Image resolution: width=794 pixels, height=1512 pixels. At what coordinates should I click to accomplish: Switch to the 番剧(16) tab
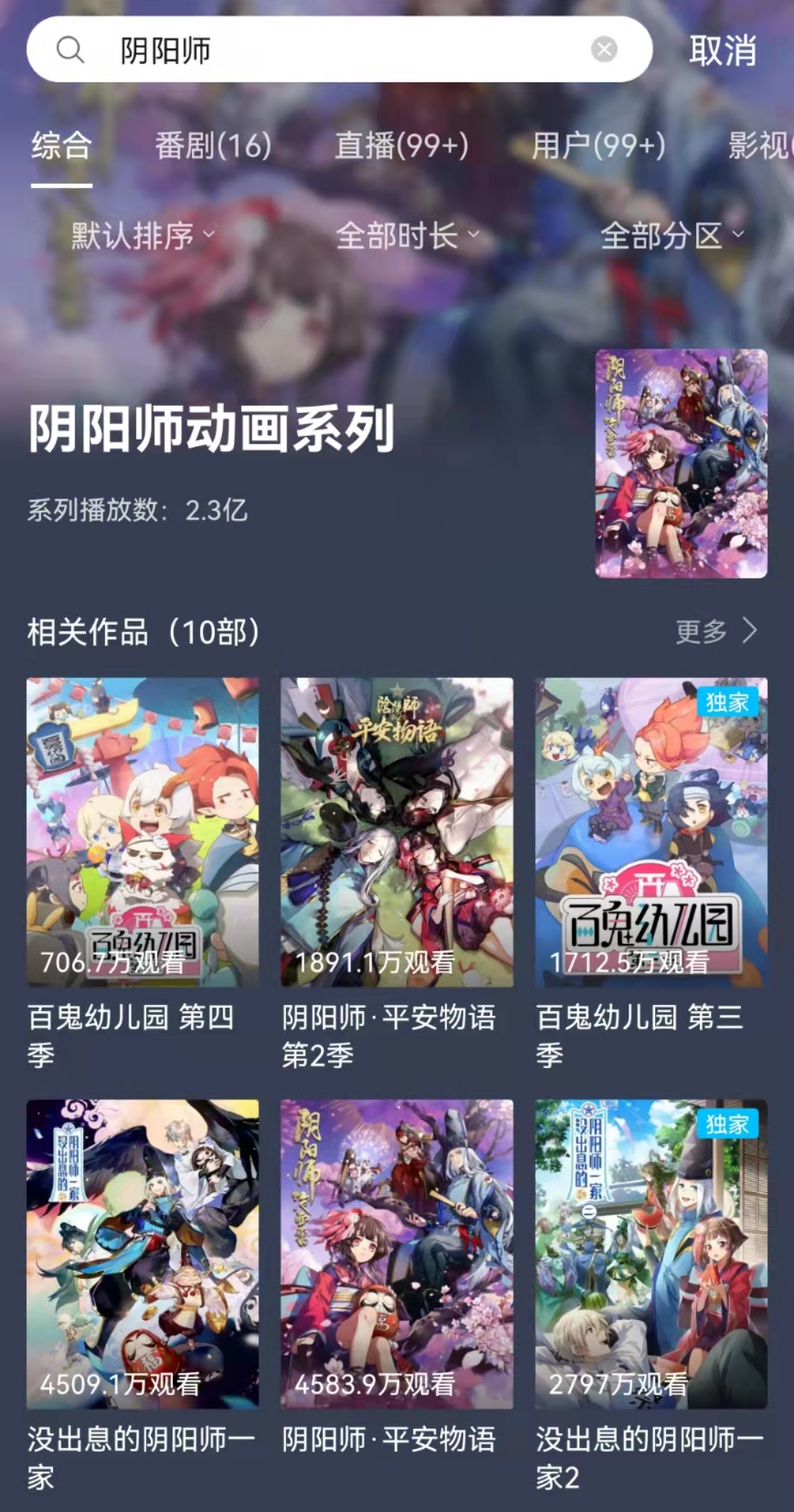coord(212,145)
